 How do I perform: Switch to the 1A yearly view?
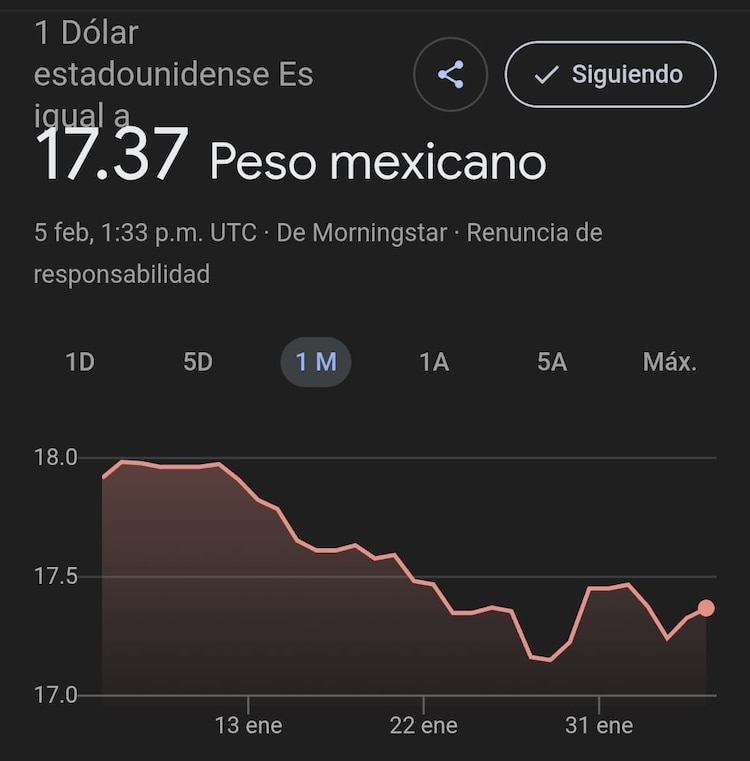[x=433, y=363]
